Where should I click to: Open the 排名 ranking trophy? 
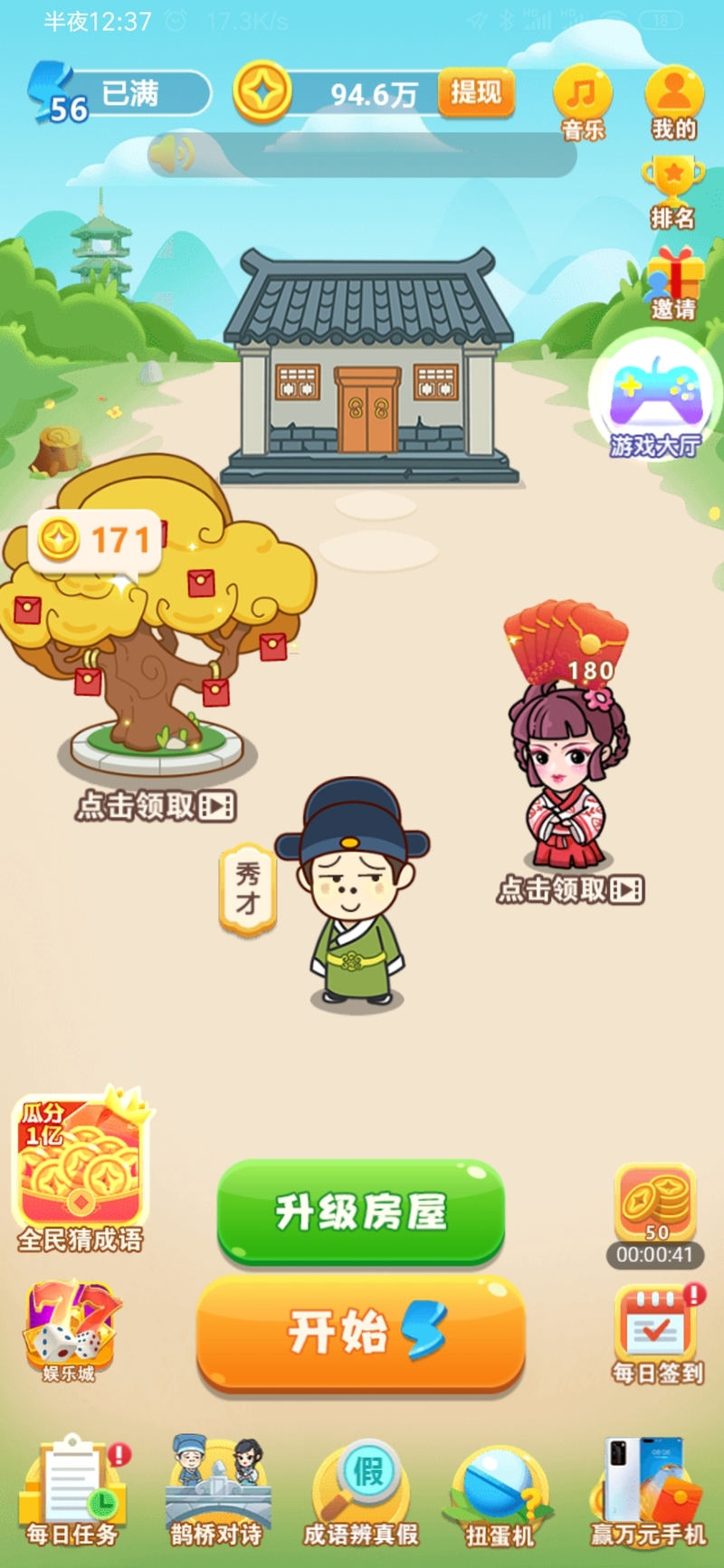point(672,190)
